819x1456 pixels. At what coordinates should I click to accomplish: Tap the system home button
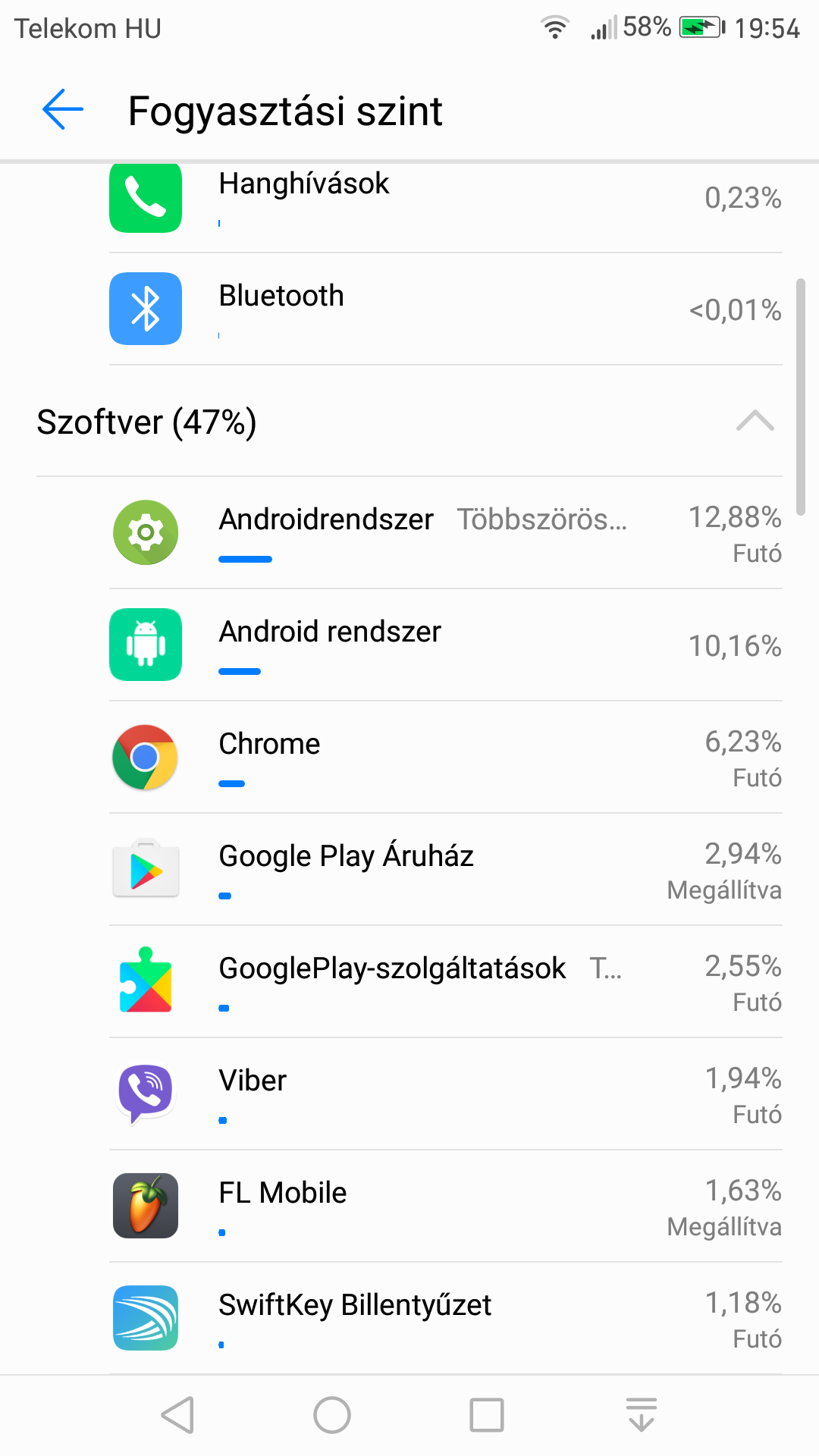tap(332, 1415)
